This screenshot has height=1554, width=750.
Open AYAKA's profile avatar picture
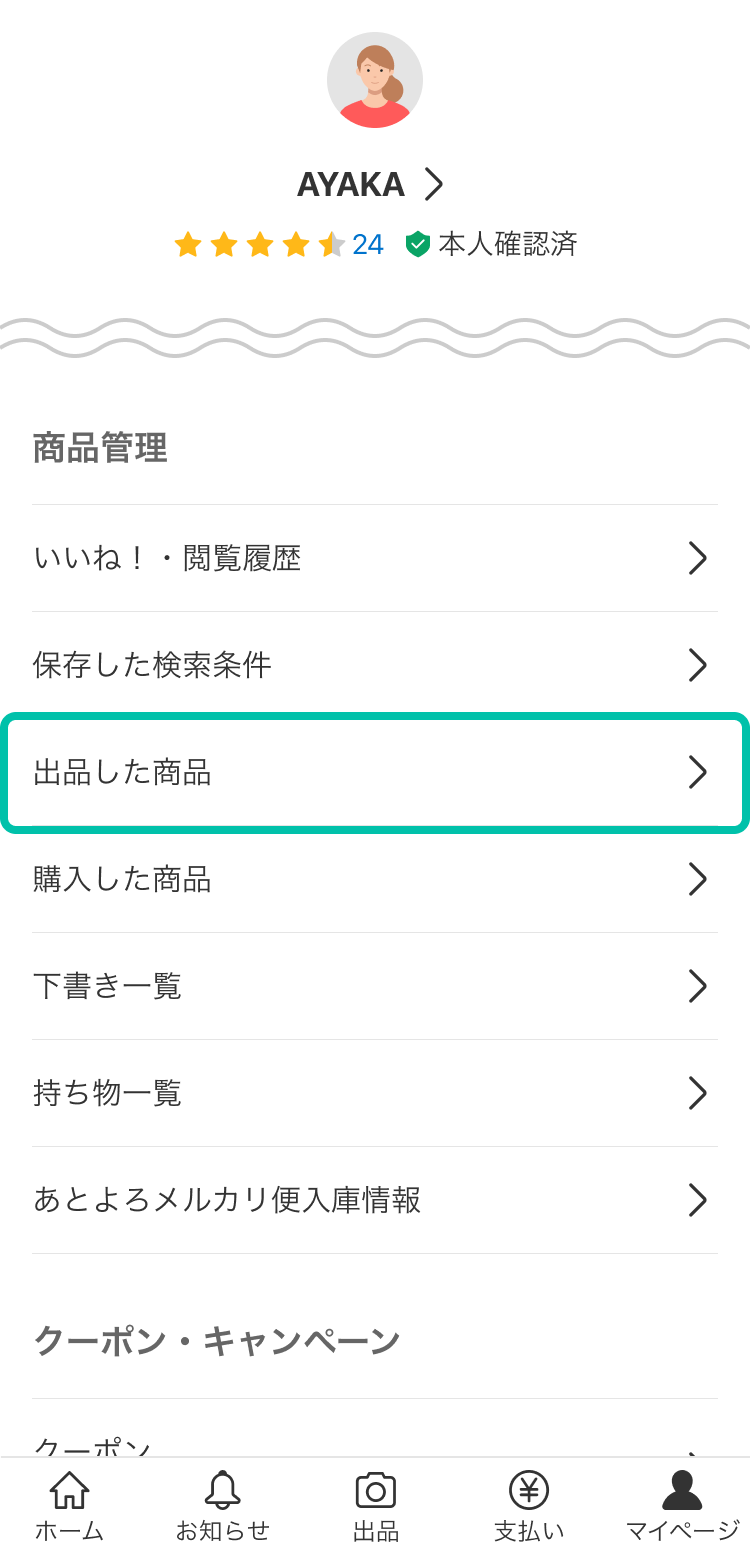pos(375,79)
